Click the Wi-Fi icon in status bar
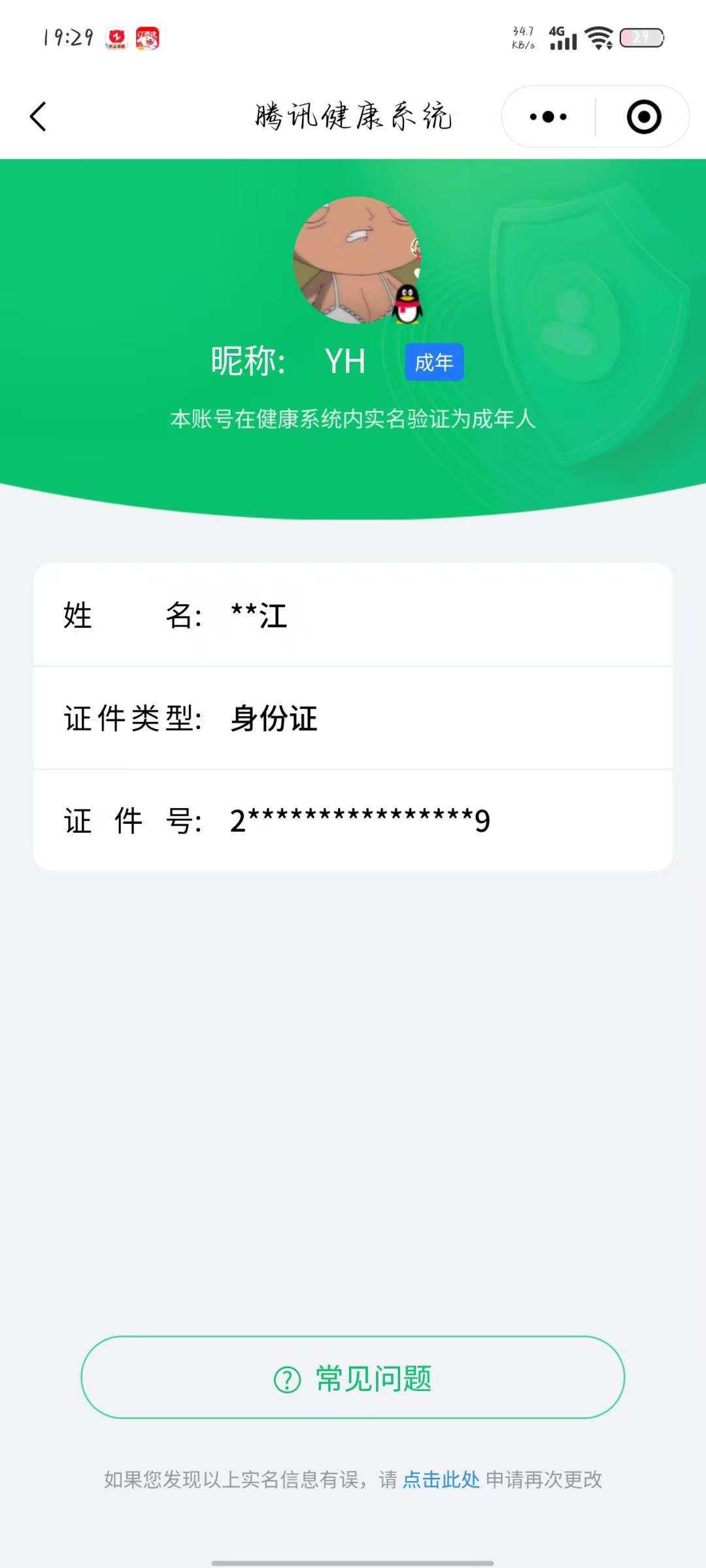Viewport: 706px width, 1568px height. 599,37
